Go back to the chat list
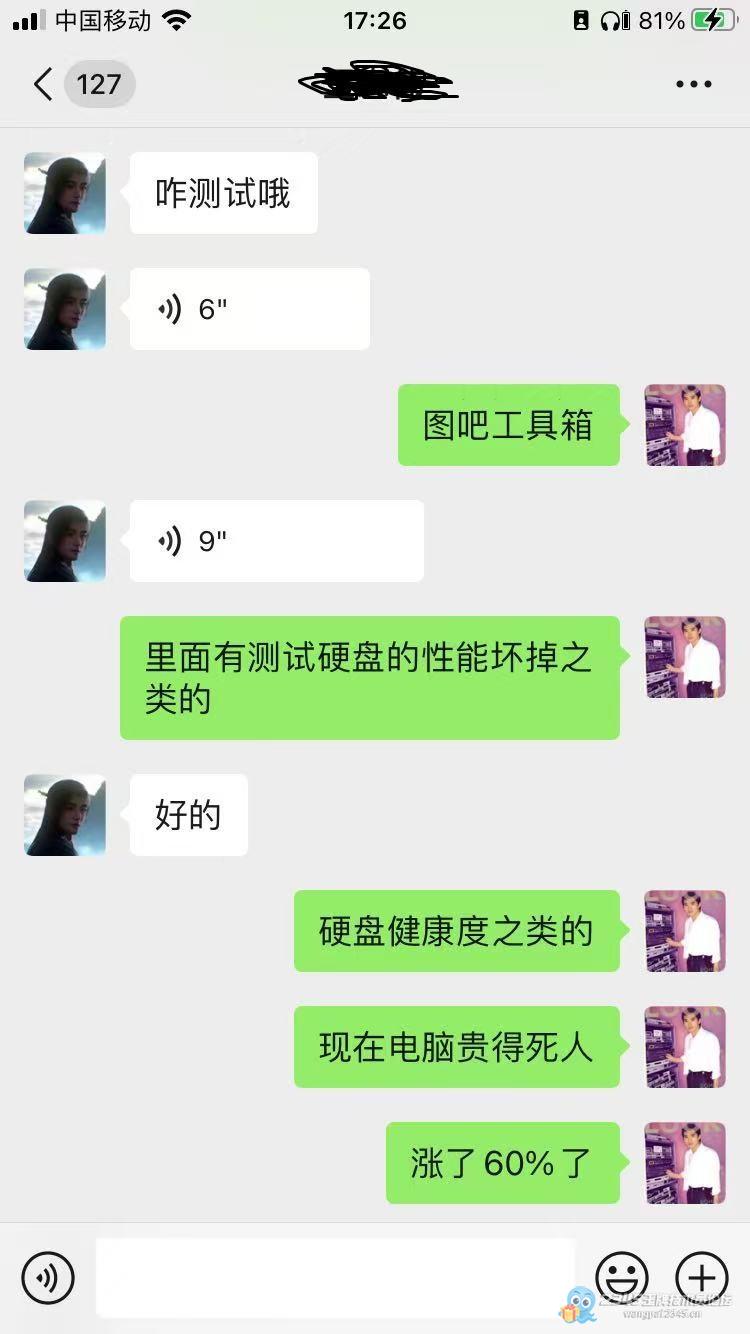Viewport: 750px width, 1334px height. 44,84
